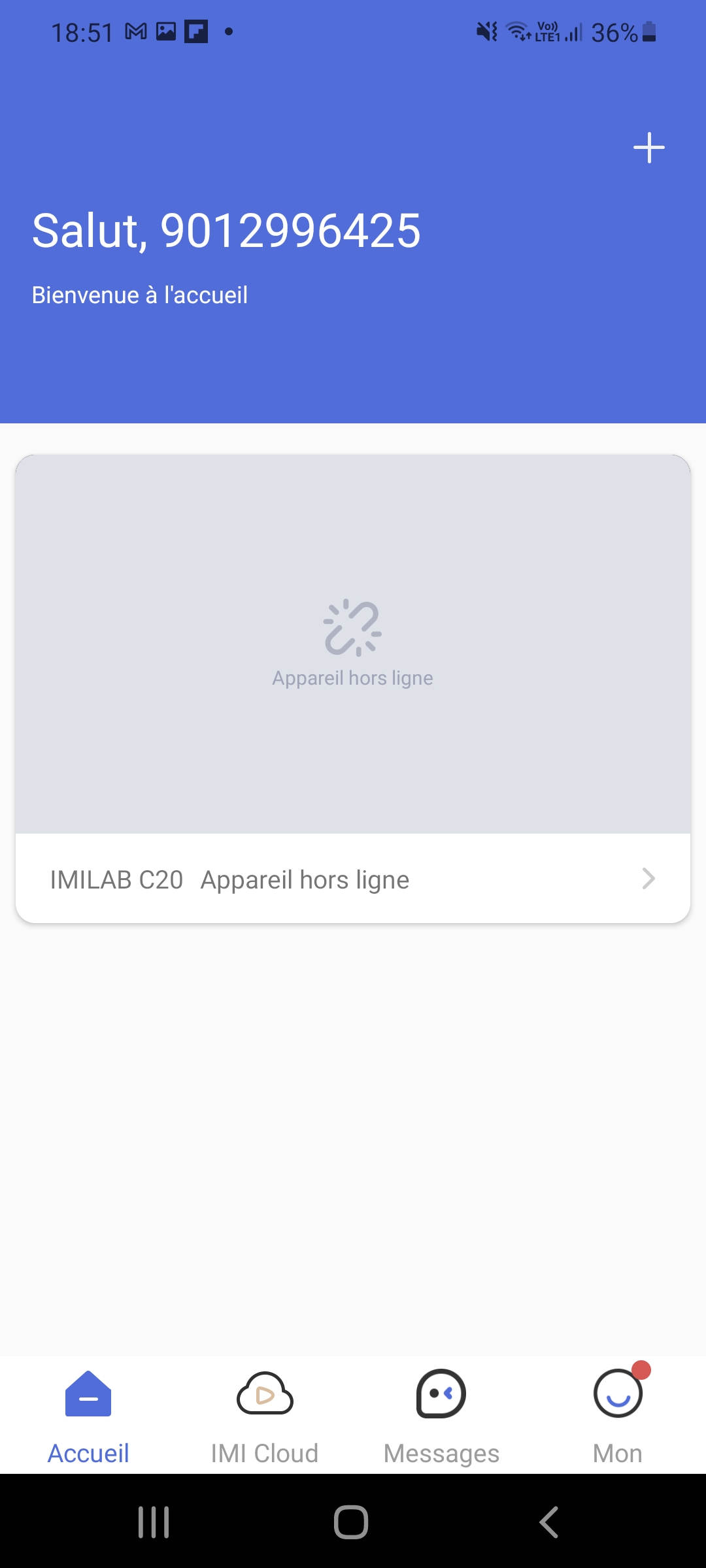Open IMILAB C20 device details row

click(353, 879)
